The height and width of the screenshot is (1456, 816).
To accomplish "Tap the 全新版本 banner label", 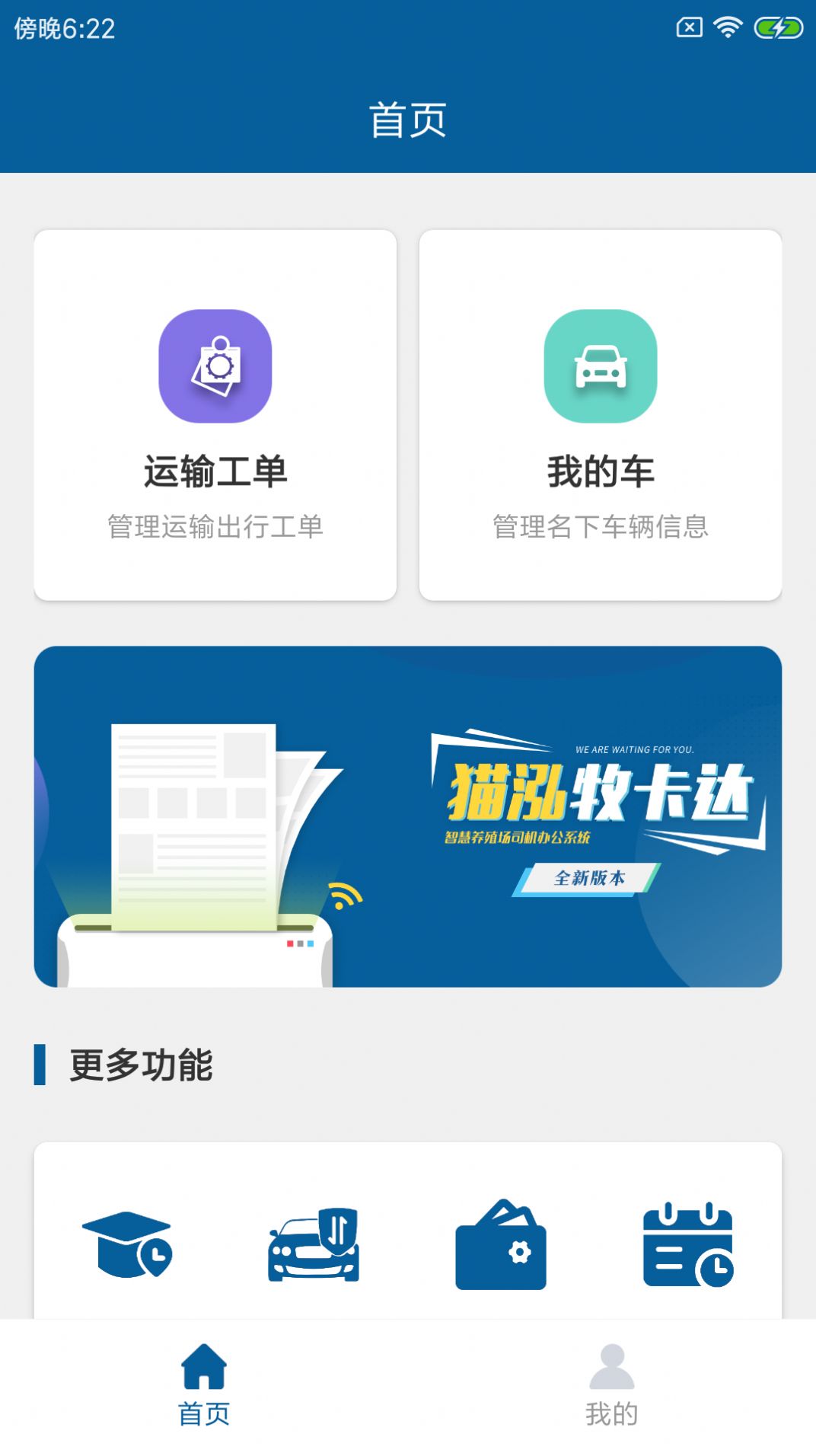I will point(590,878).
